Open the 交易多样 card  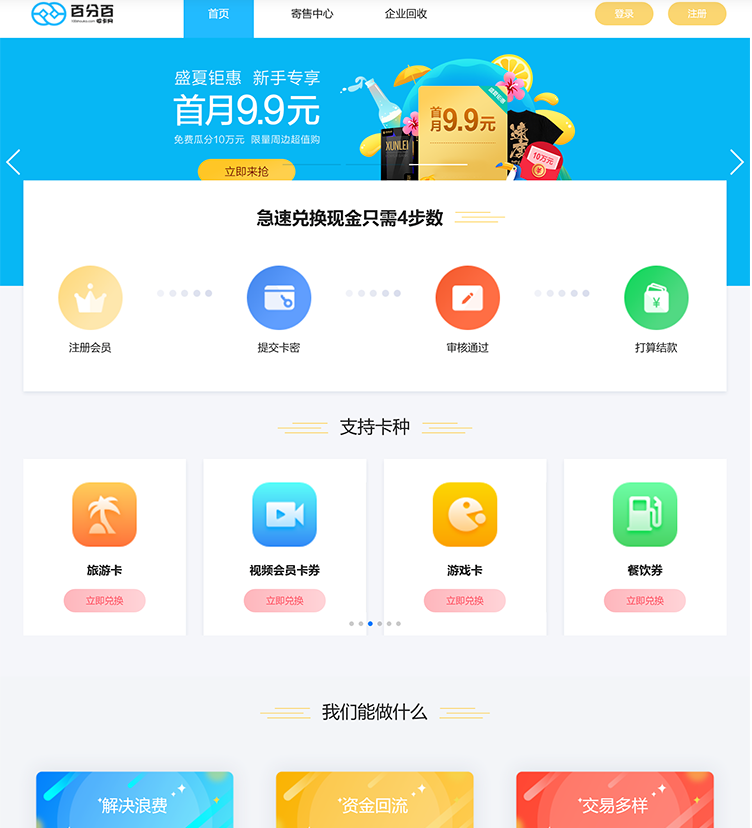click(x=615, y=800)
